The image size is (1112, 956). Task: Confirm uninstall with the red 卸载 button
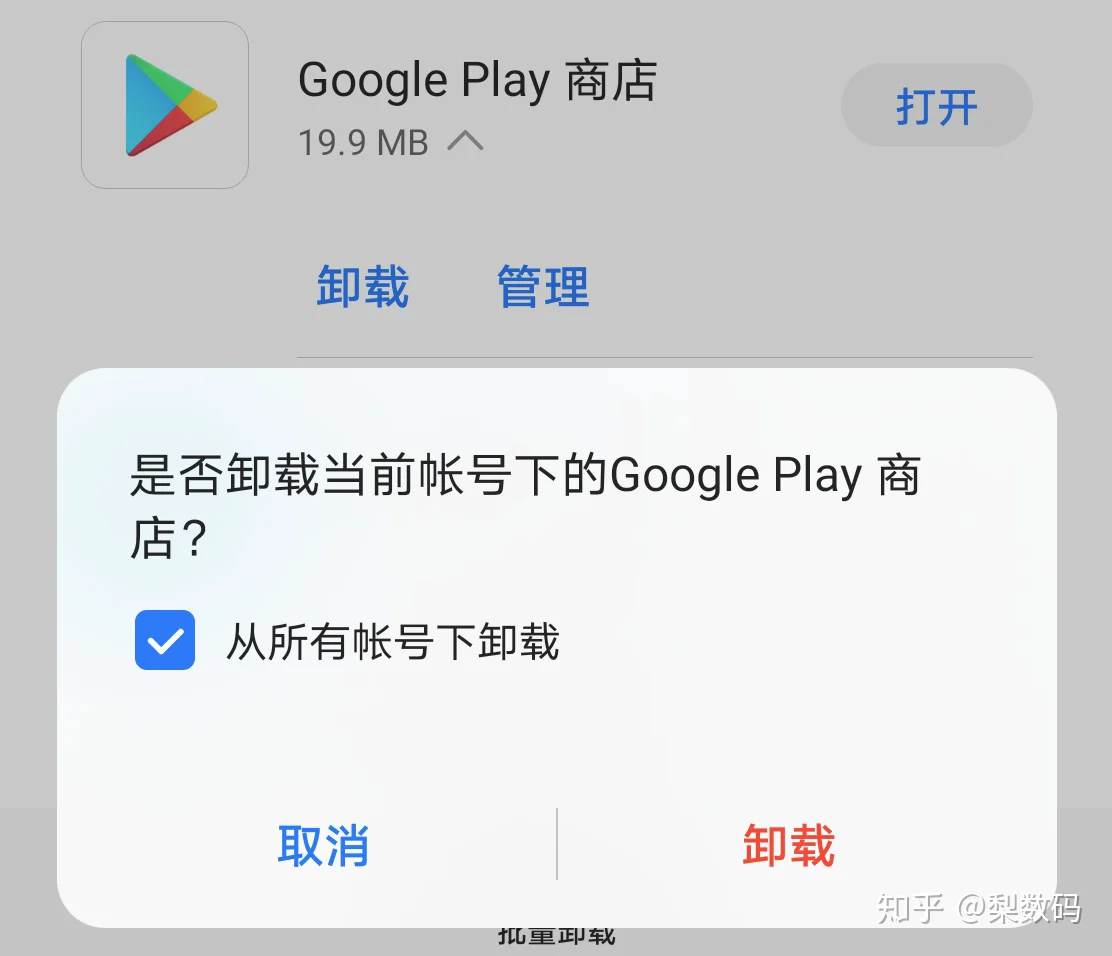pyautogui.click(x=788, y=846)
